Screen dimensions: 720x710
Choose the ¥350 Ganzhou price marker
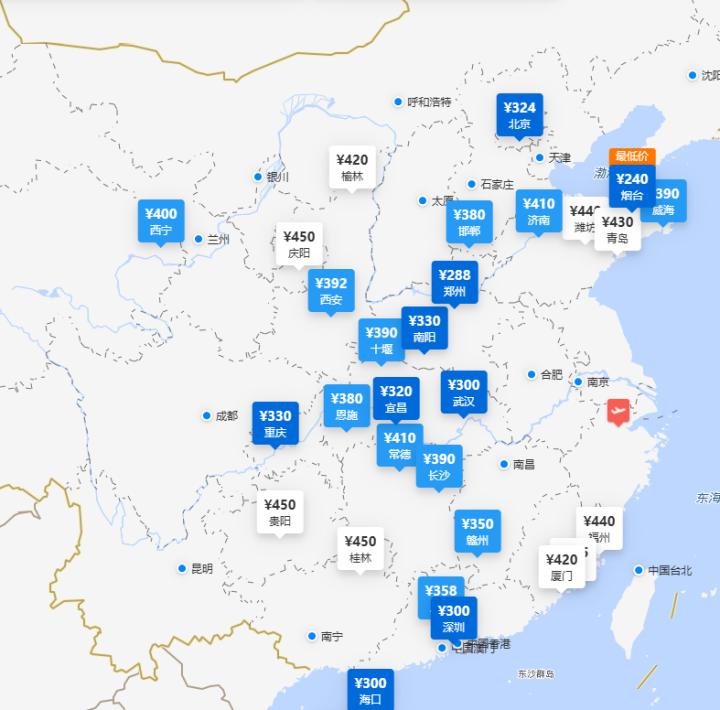click(477, 531)
